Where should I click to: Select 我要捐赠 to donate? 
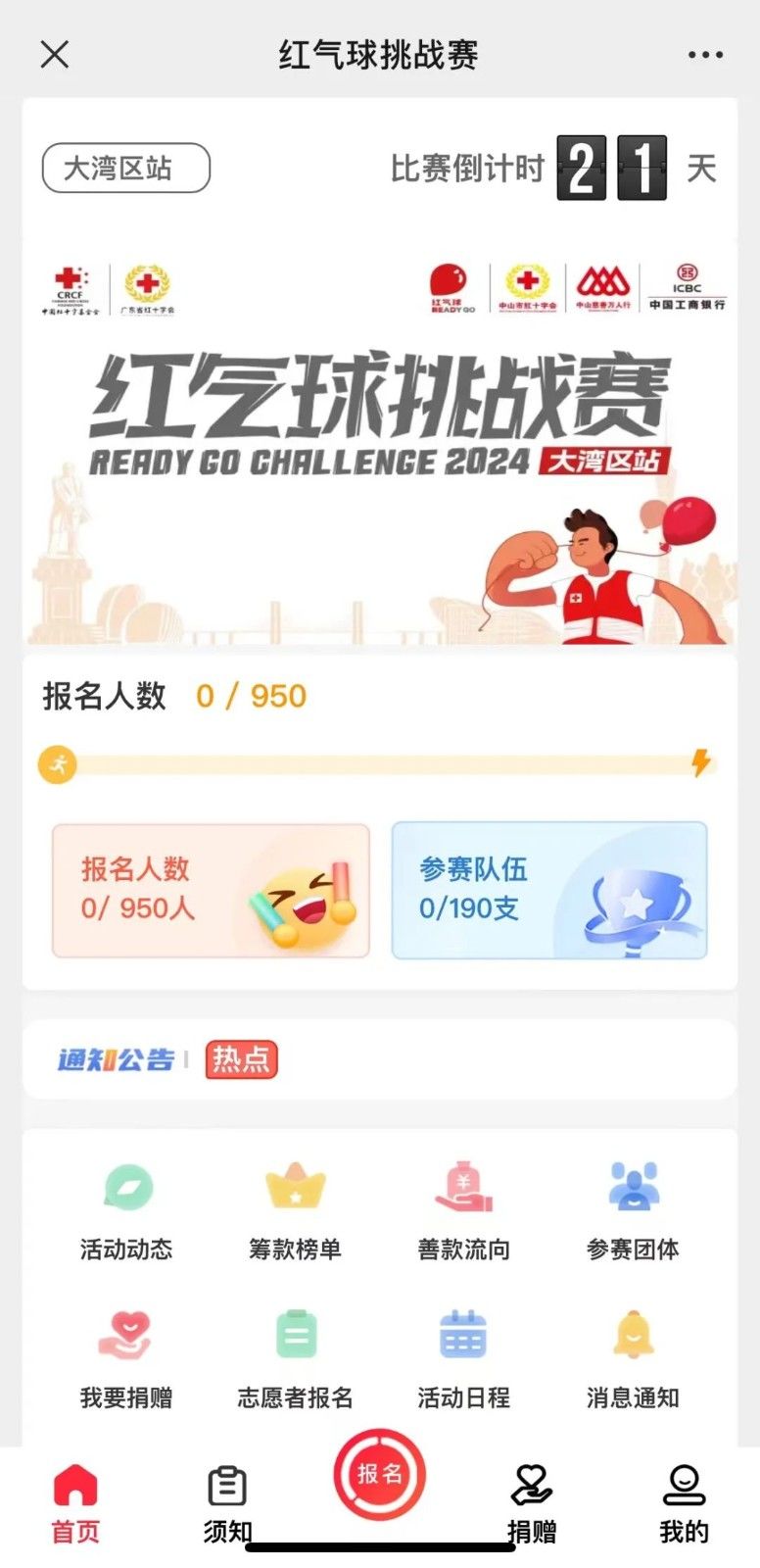tap(126, 1358)
